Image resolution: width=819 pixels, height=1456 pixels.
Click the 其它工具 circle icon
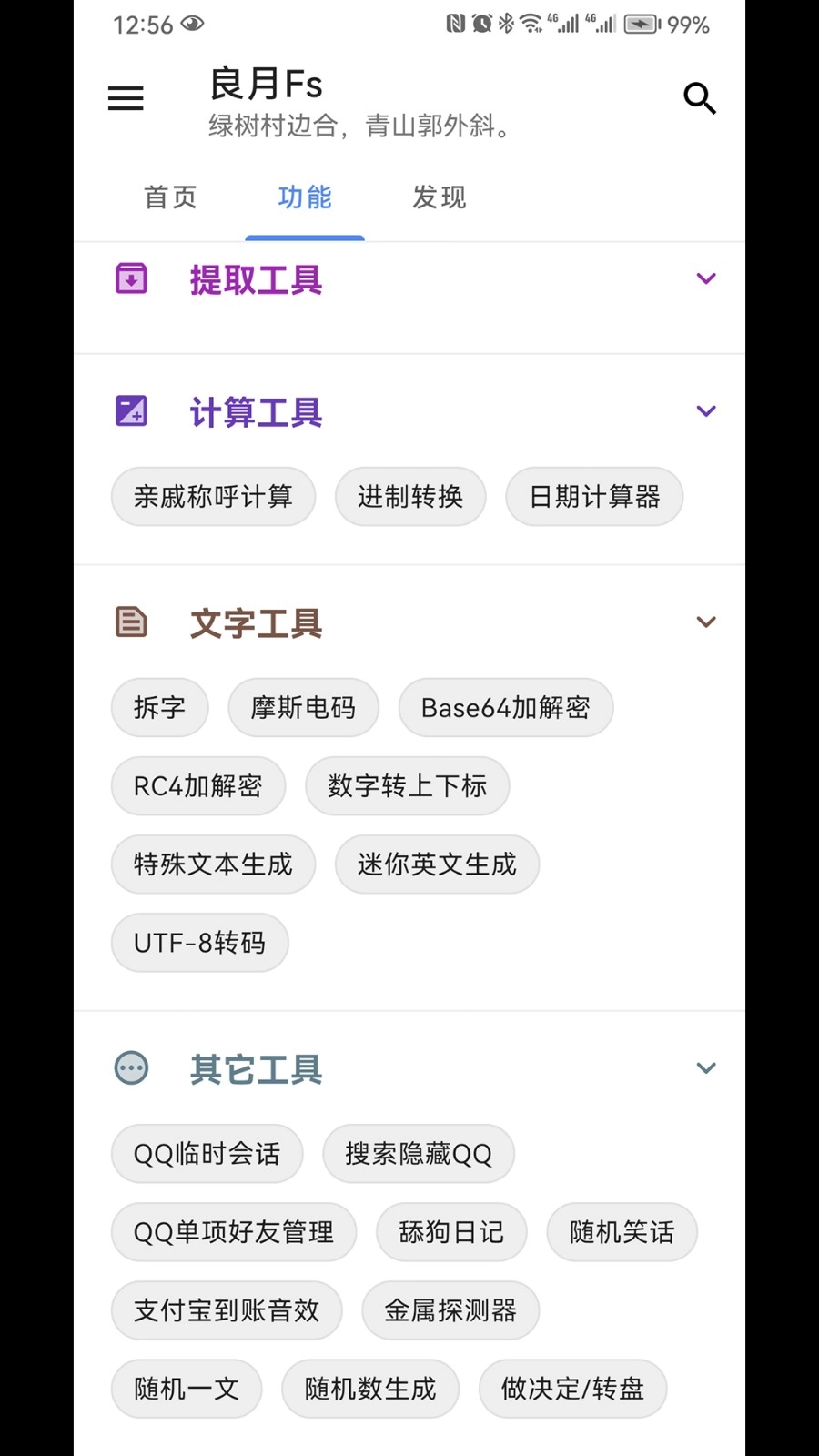(x=131, y=1067)
